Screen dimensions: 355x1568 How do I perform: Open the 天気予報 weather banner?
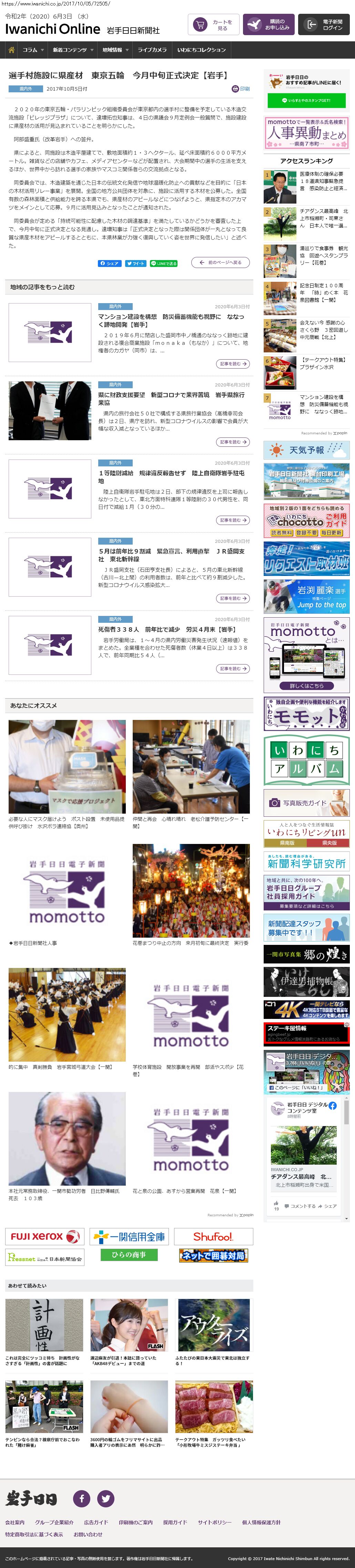[x=306, y=451]
